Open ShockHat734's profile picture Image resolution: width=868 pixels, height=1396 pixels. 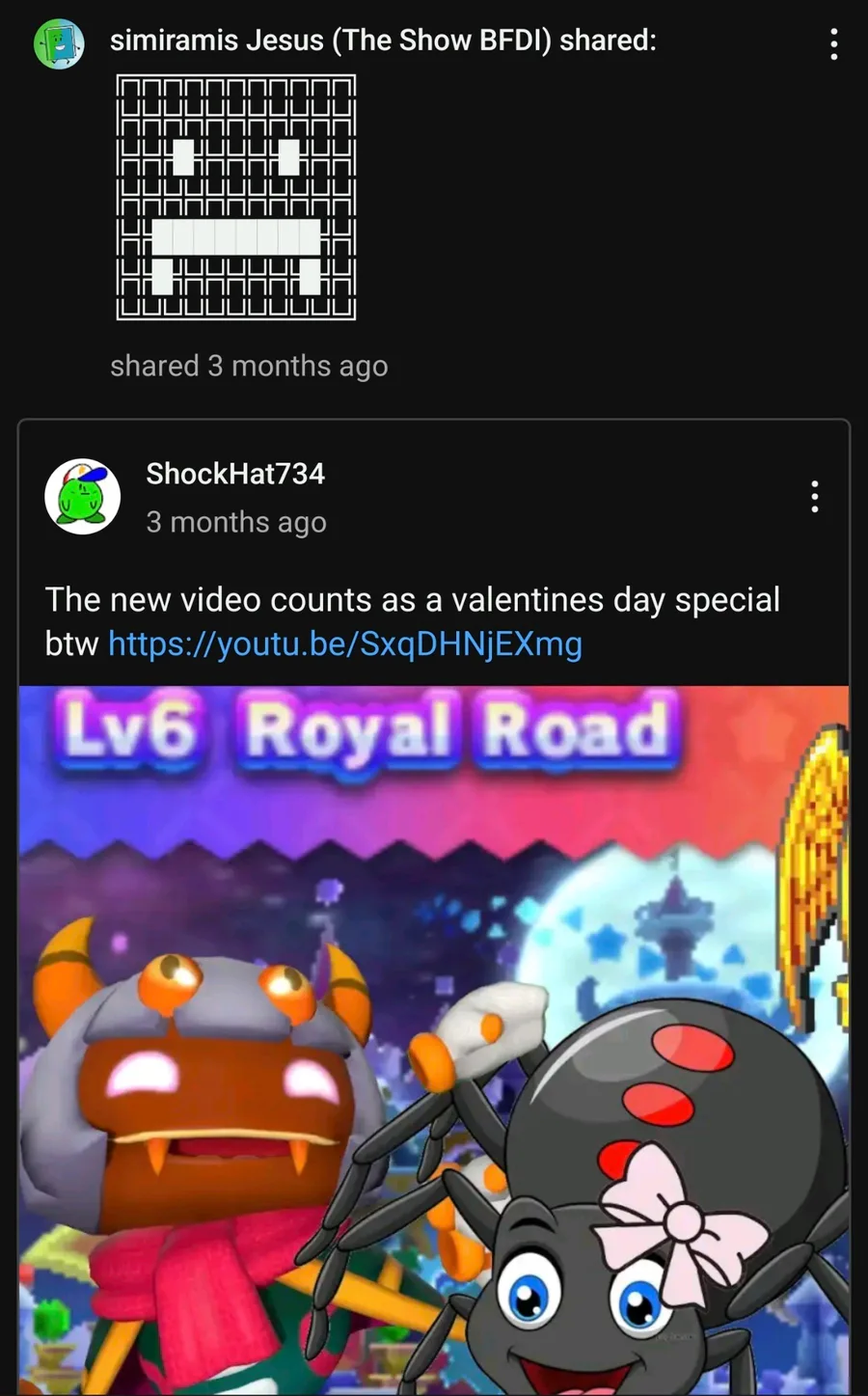tap(82, 496)
